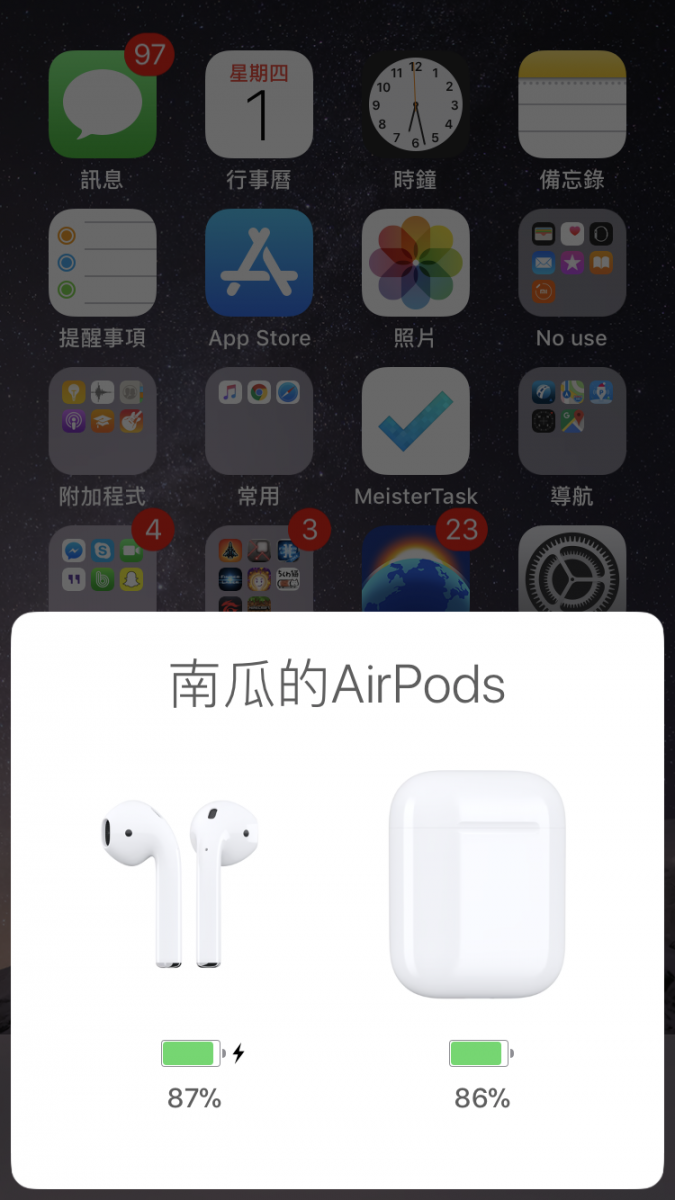Screen dimensions: 675x1200
Task: Open the 照片 photos app
Action: [x=415, y=263]
